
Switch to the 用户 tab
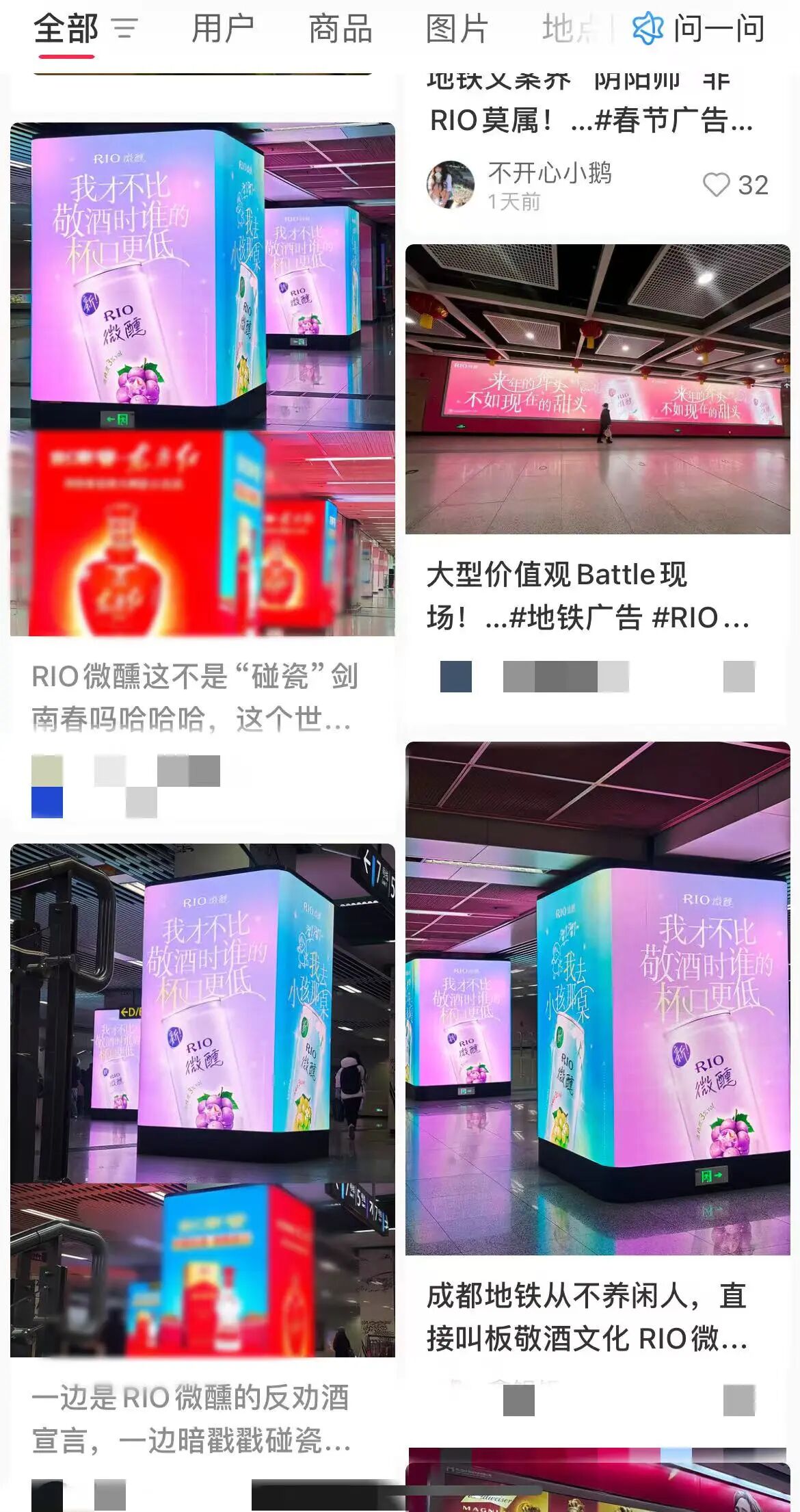pos(222,29)
